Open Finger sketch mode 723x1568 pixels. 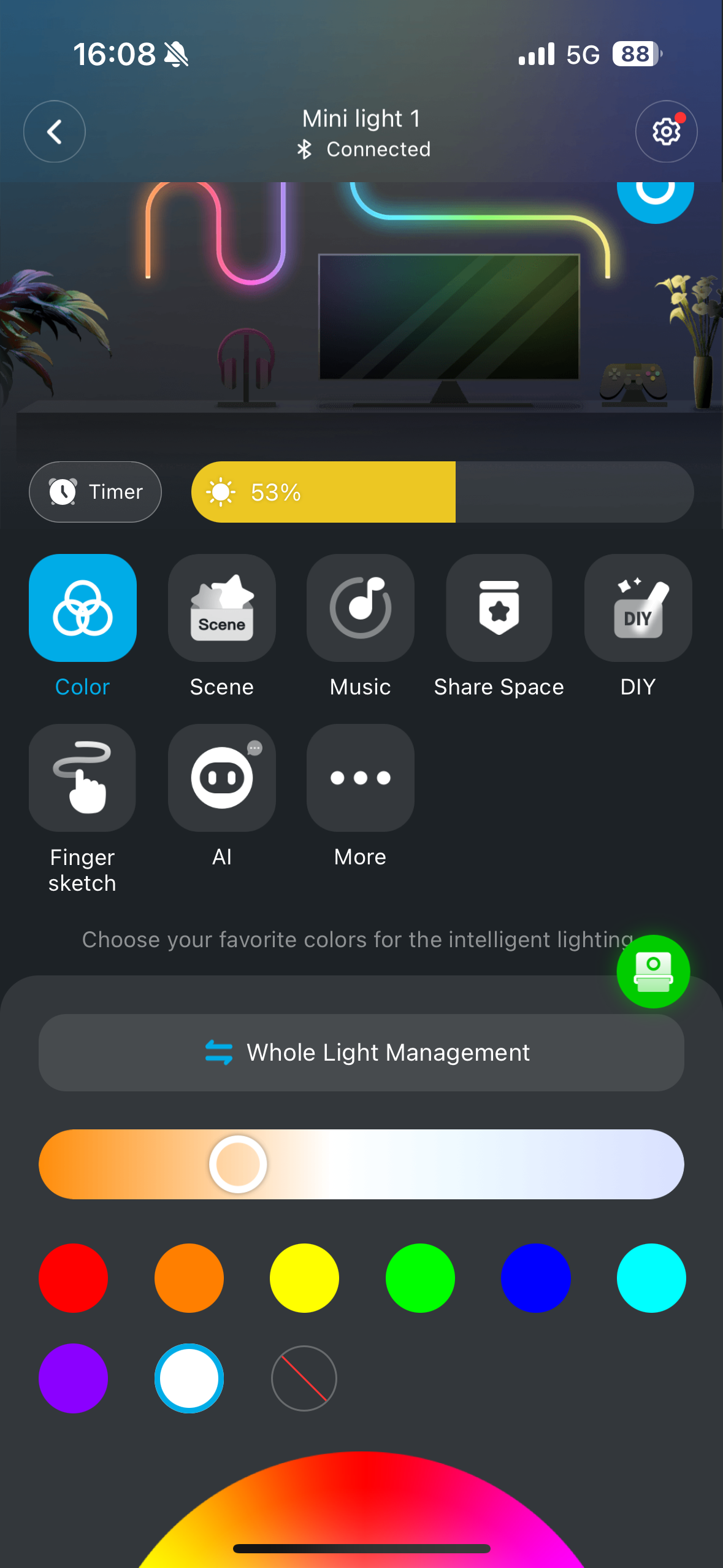tap(82, 778)
